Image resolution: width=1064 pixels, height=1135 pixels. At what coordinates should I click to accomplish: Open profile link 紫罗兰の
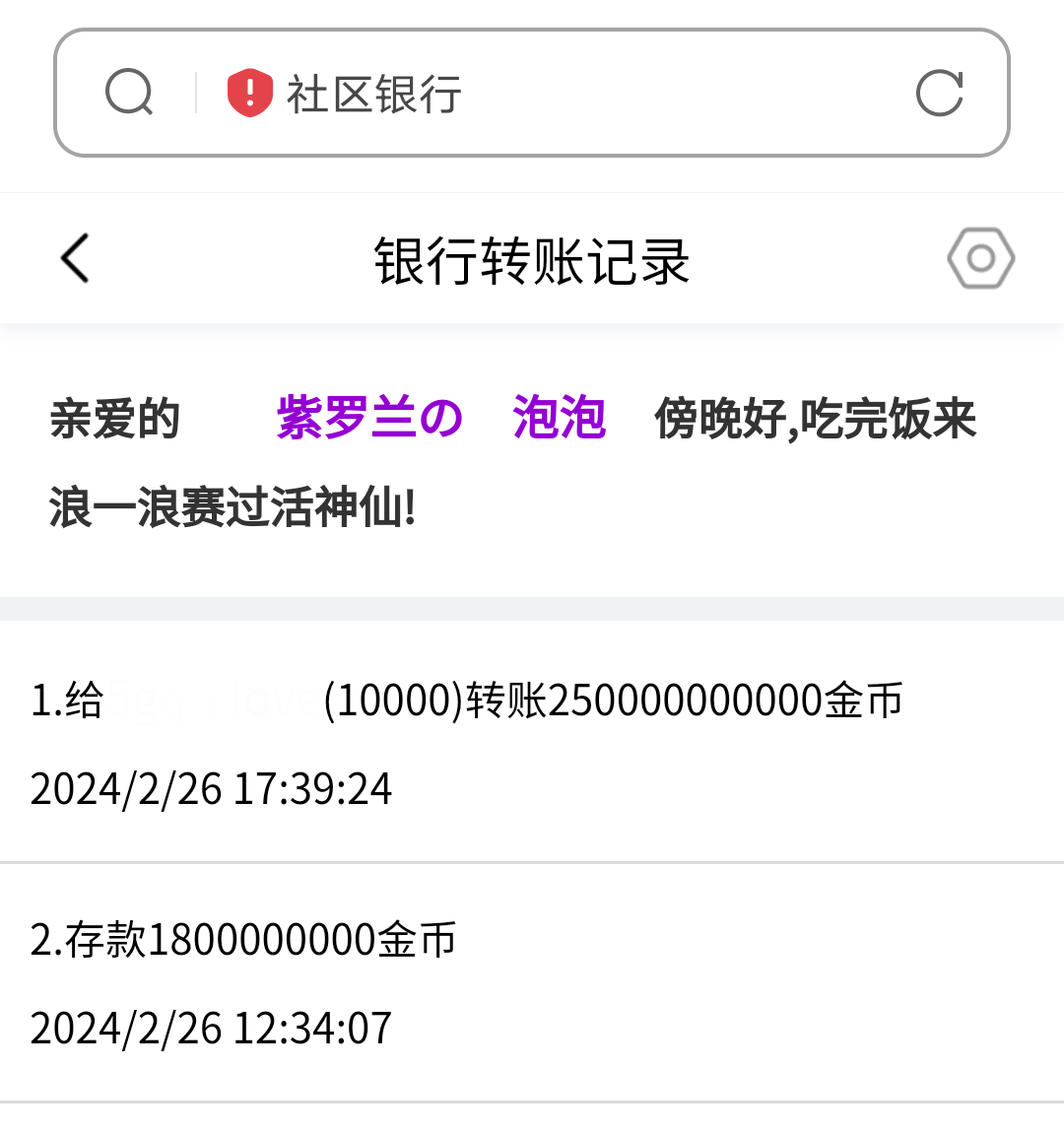pos(367,418)
